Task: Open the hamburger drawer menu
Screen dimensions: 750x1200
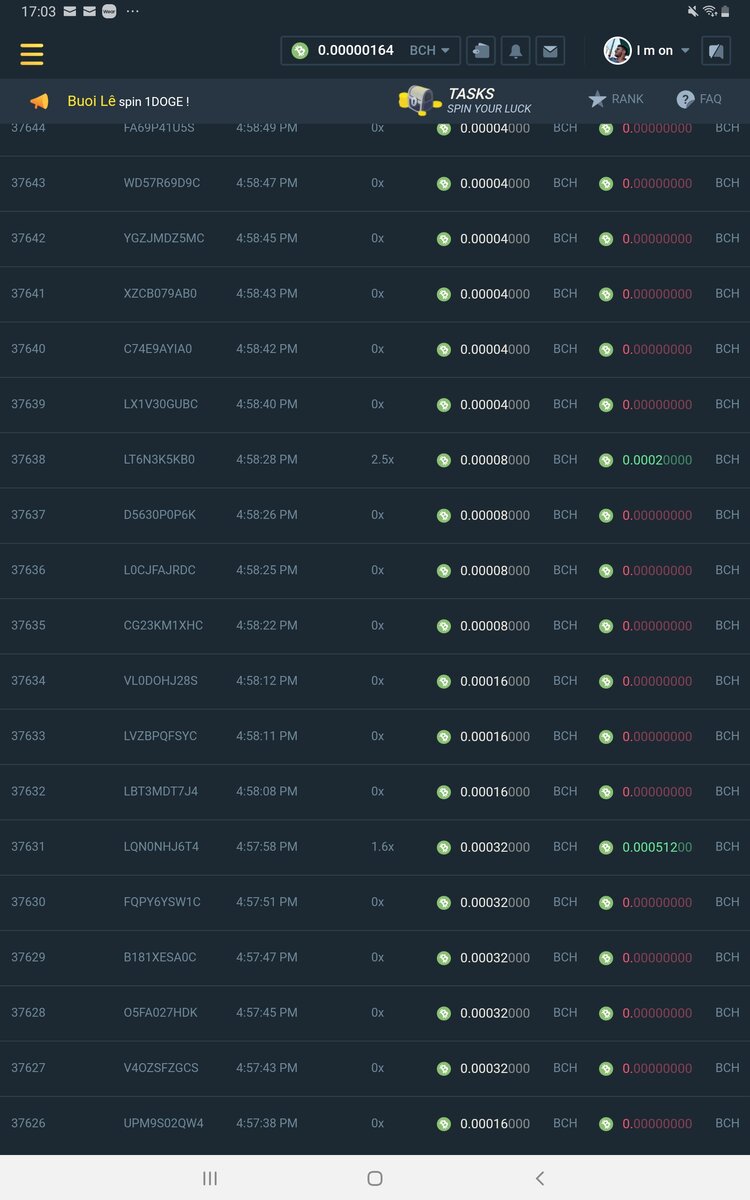Action: [x=32, y=52]
